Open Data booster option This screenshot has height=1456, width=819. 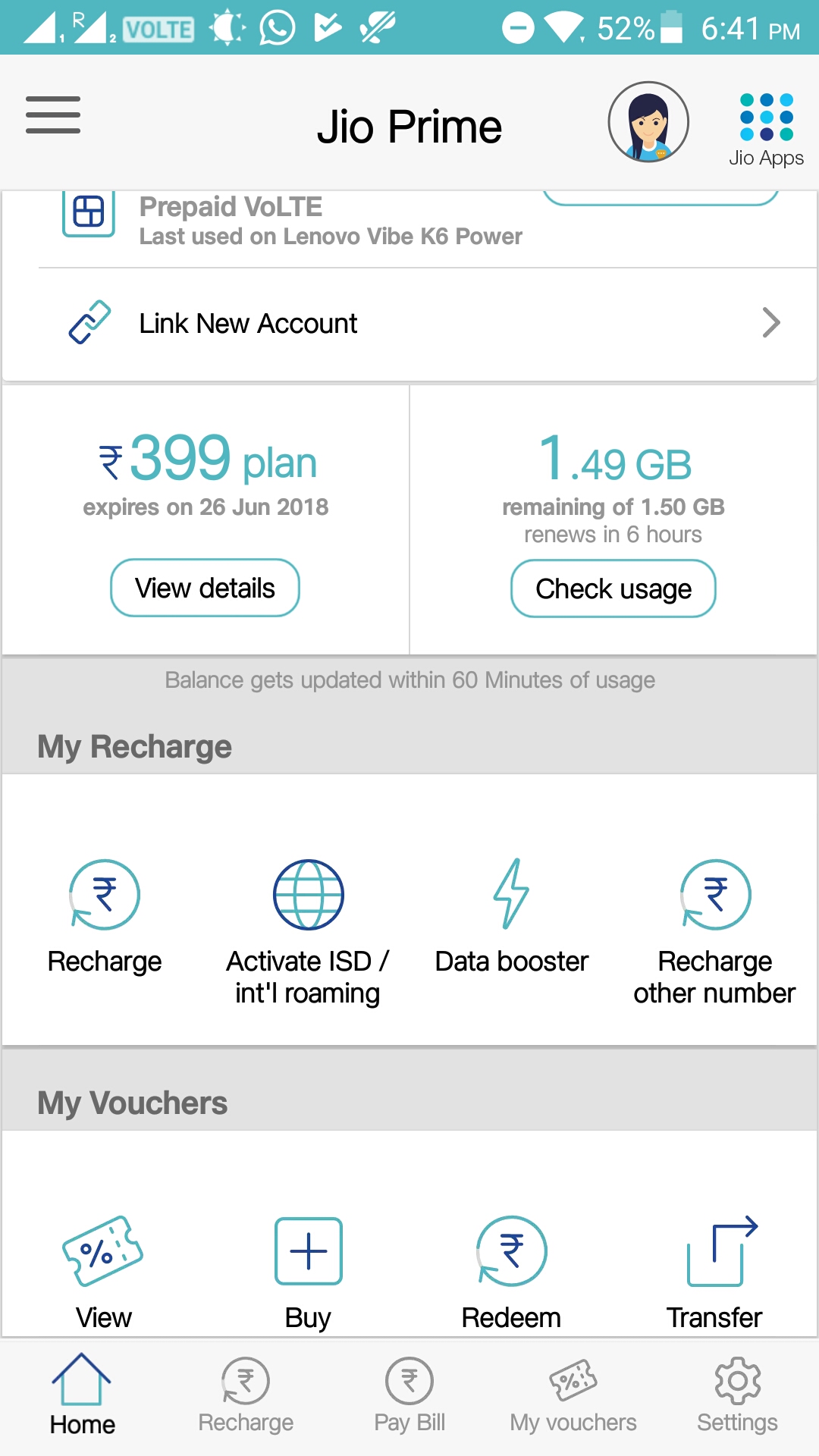point(511,916)
